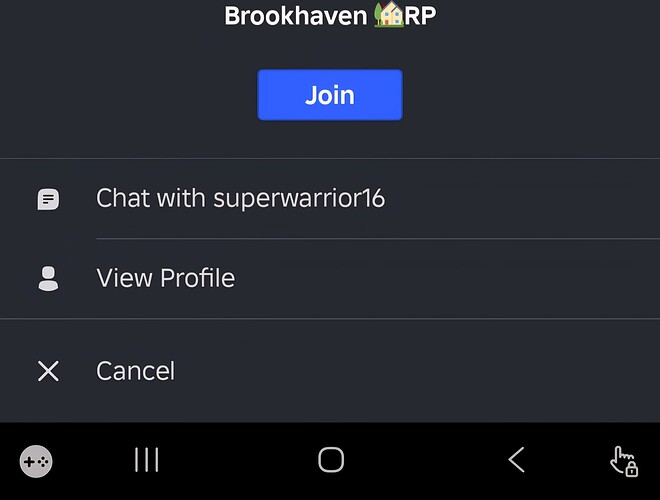View the friend's profile
Screen dimensions: 660x500
click(165, 278)
